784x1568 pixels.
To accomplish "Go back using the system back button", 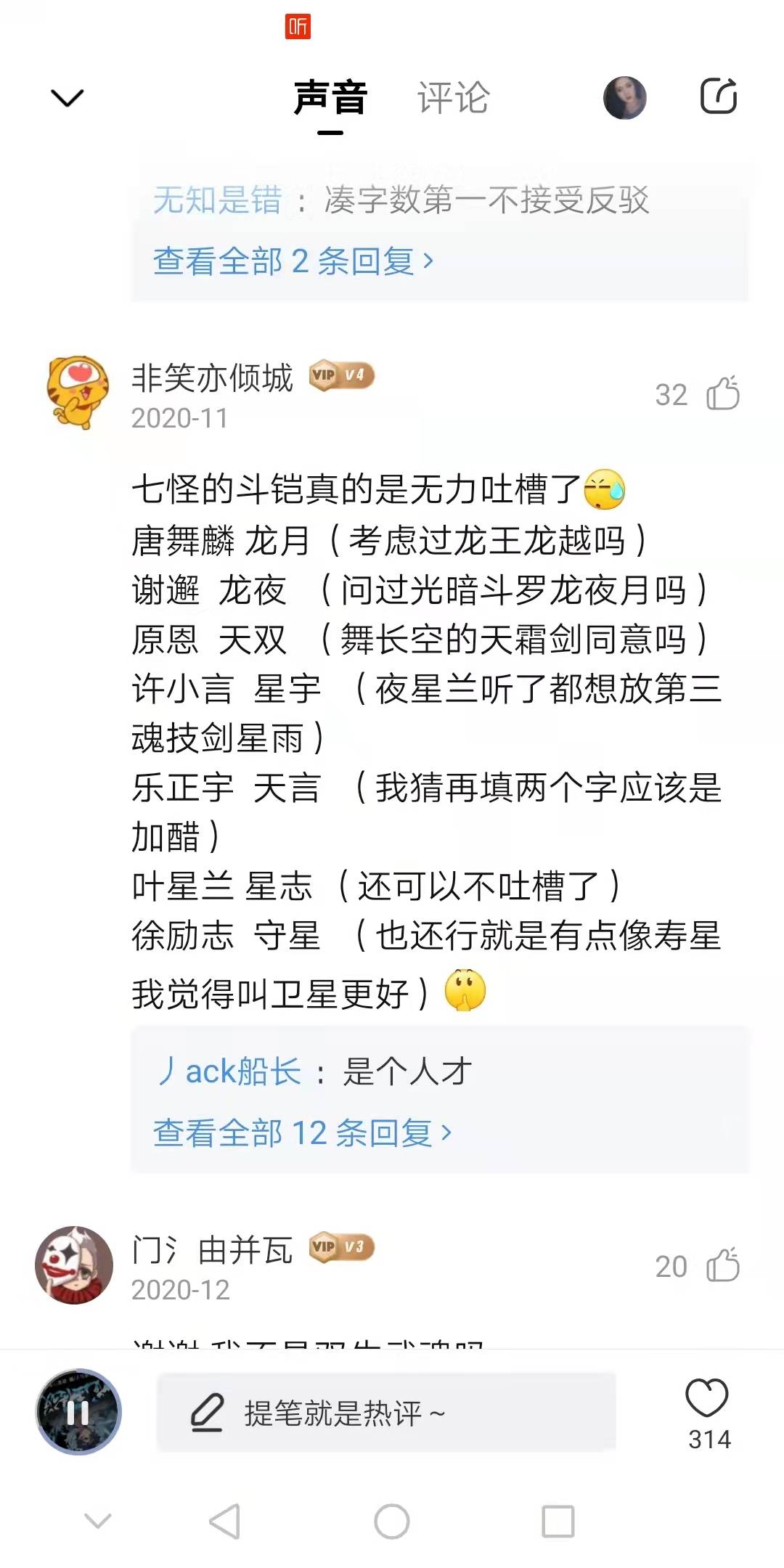I will 224,1521.
